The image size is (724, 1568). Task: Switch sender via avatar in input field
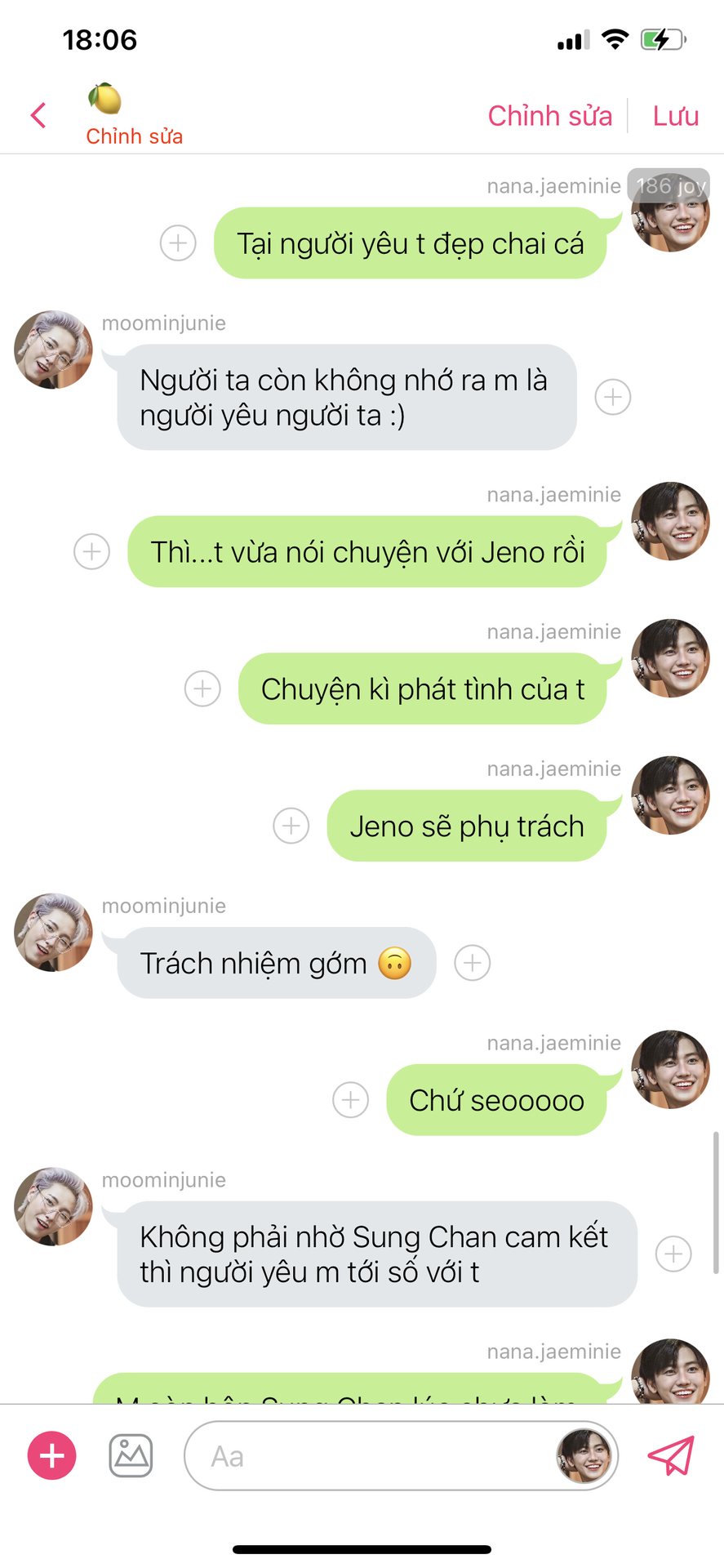pos(584,1455)
